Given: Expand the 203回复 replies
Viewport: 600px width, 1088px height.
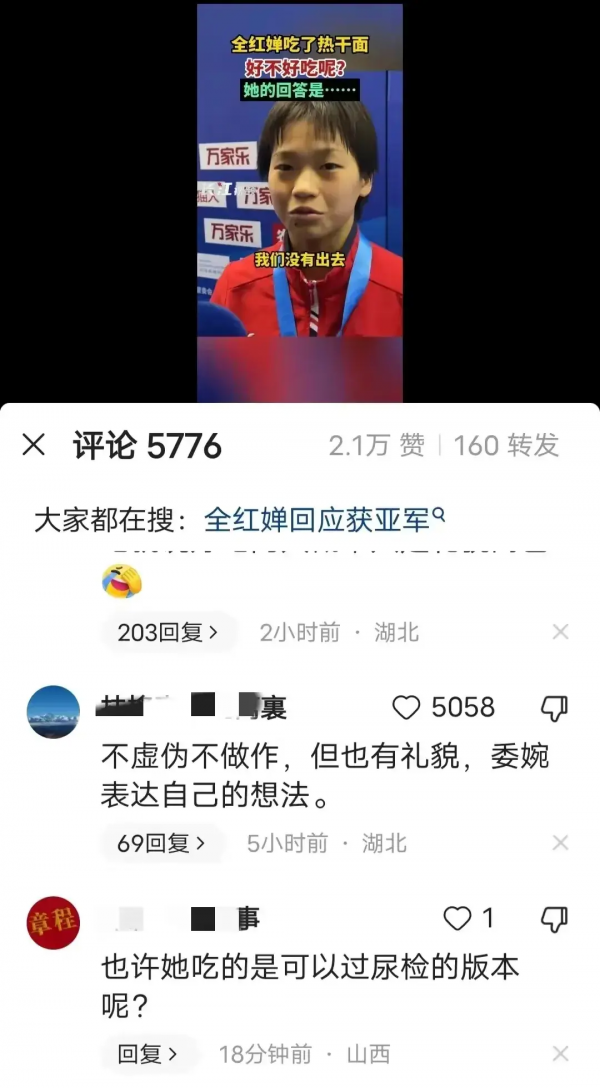Looking at the screenshot, I should 168,632.
